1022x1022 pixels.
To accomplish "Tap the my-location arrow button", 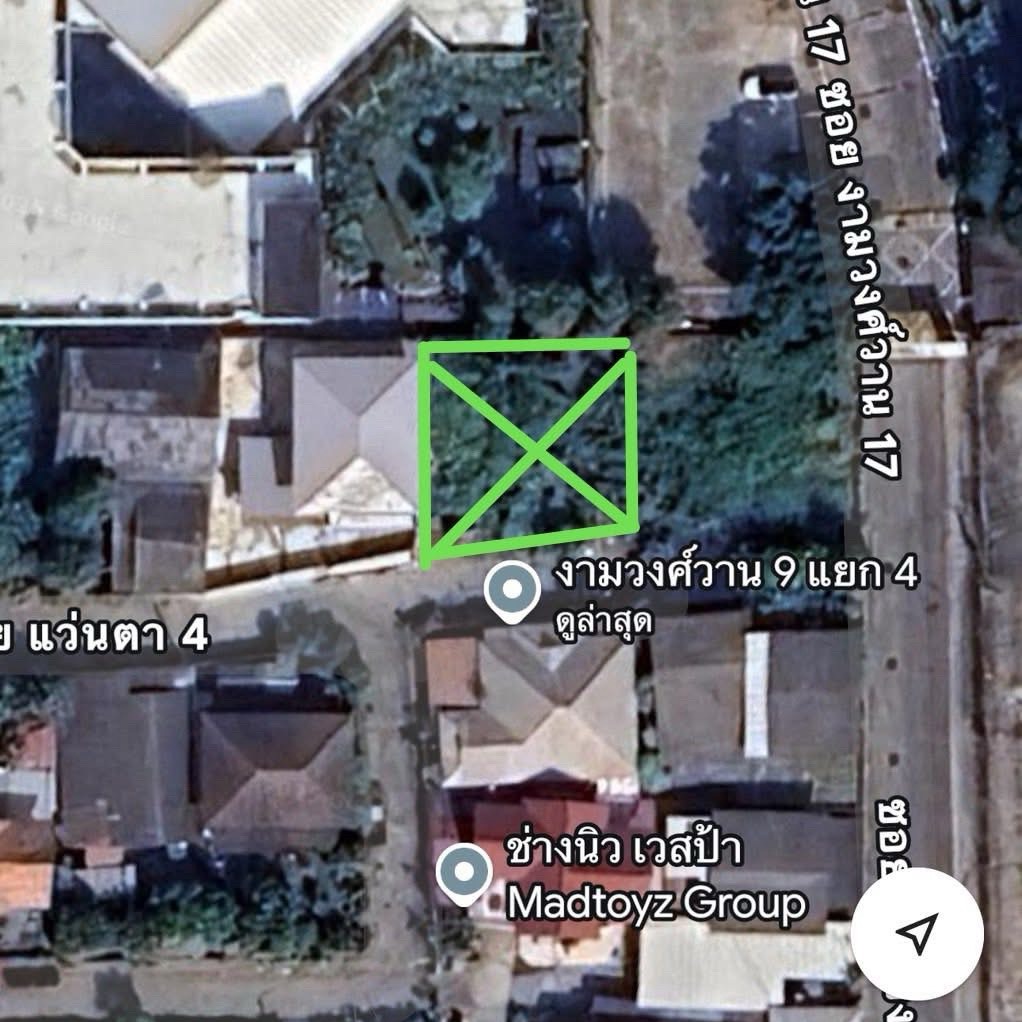I will (x=916, y=933).
